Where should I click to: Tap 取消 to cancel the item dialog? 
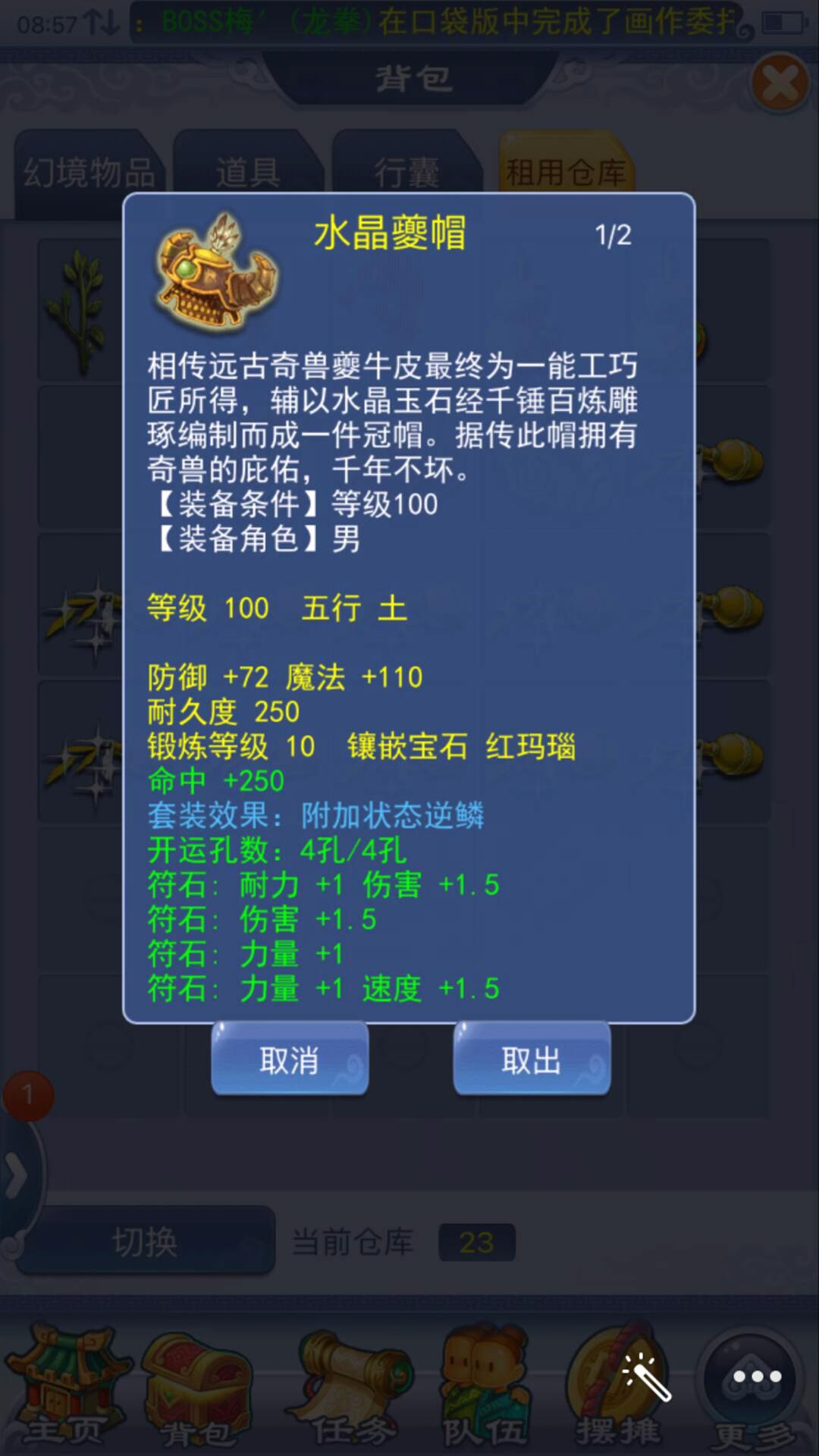(x=290, y=1059)
